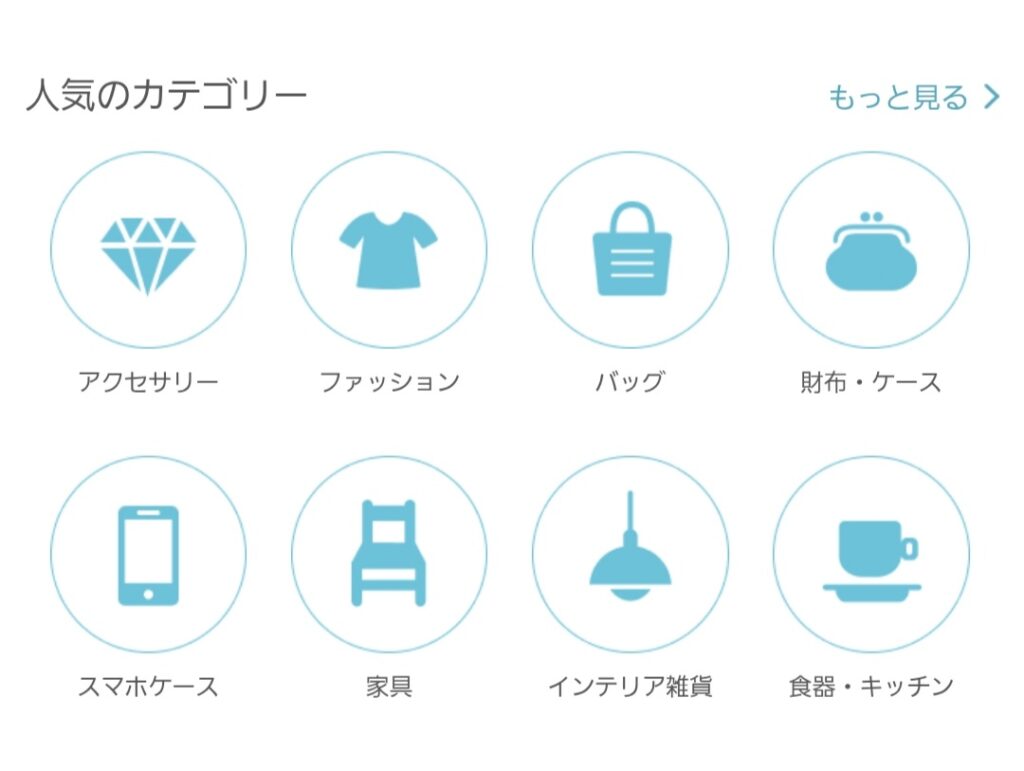
Task: Browse the バッグ category
Action: [x=630, y=250]
